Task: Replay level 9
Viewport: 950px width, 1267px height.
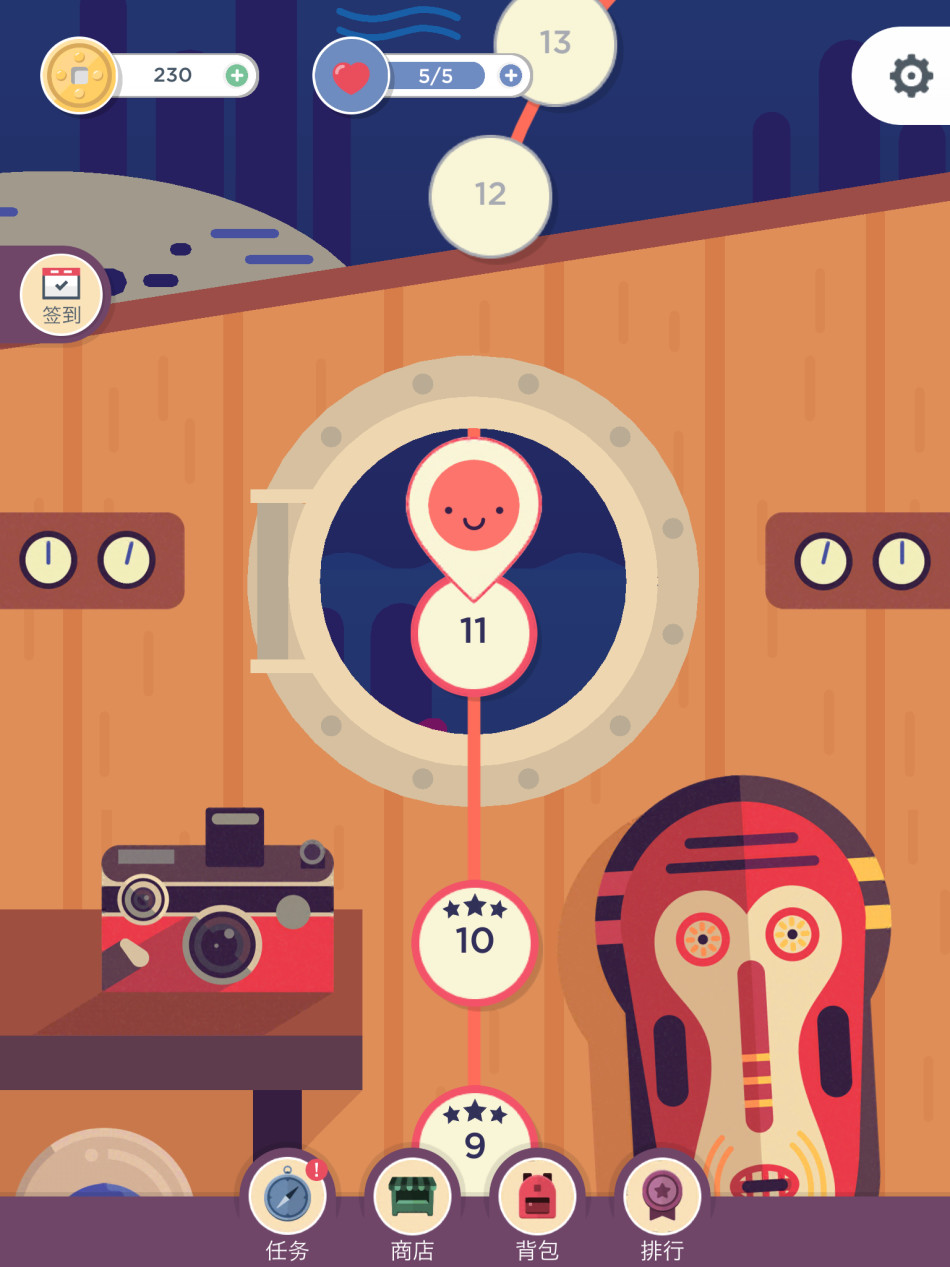Action: 475,1140
